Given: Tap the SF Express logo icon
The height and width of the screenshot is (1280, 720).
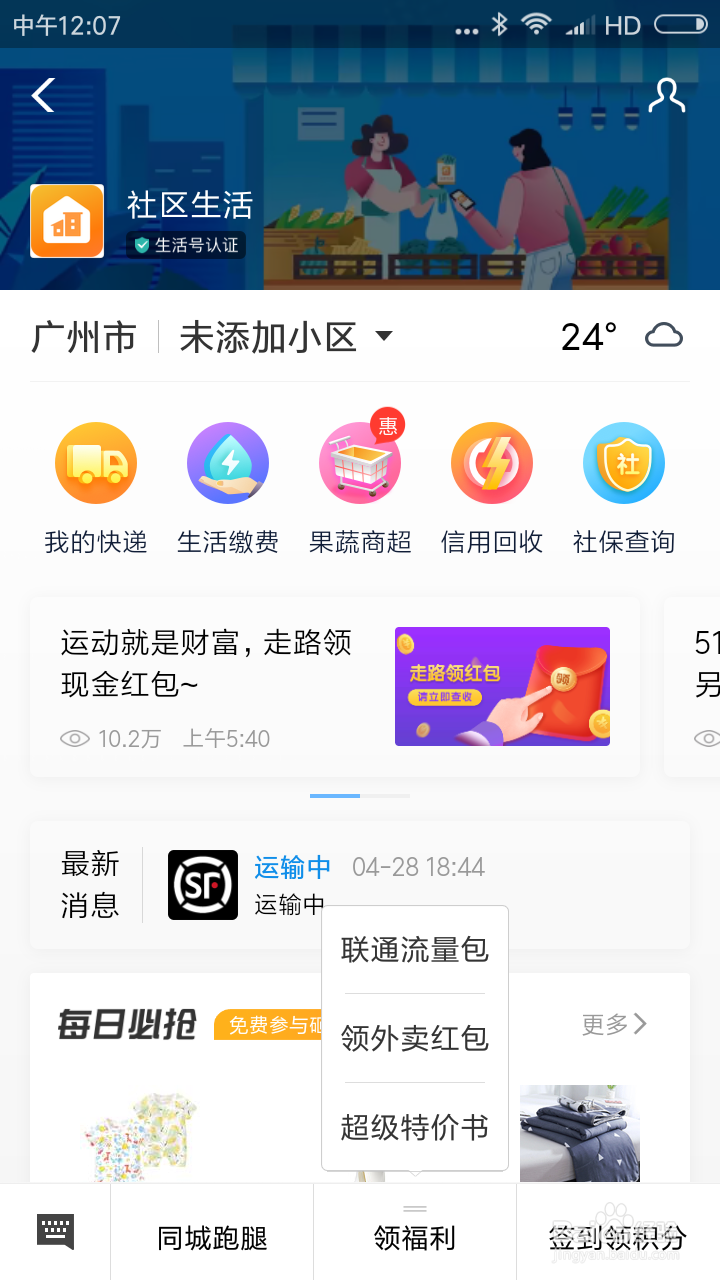Looking at the screenshot, I should (203, 884).
